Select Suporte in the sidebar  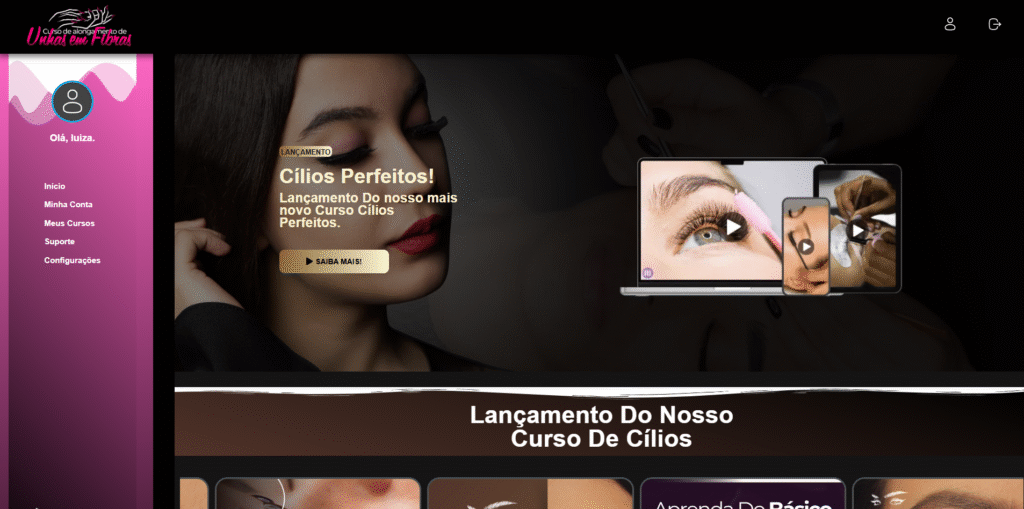coord(59,241)
